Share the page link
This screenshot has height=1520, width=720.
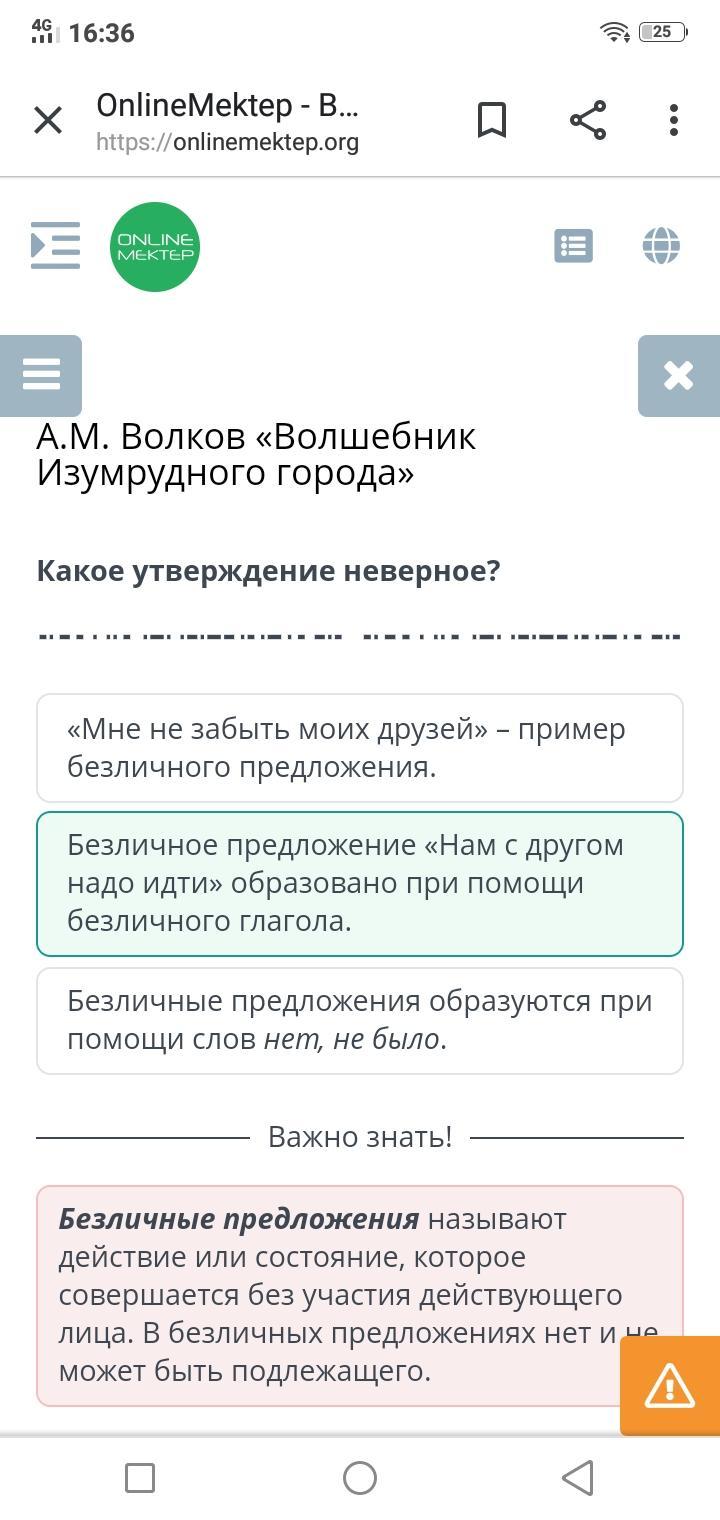(588, 121)
